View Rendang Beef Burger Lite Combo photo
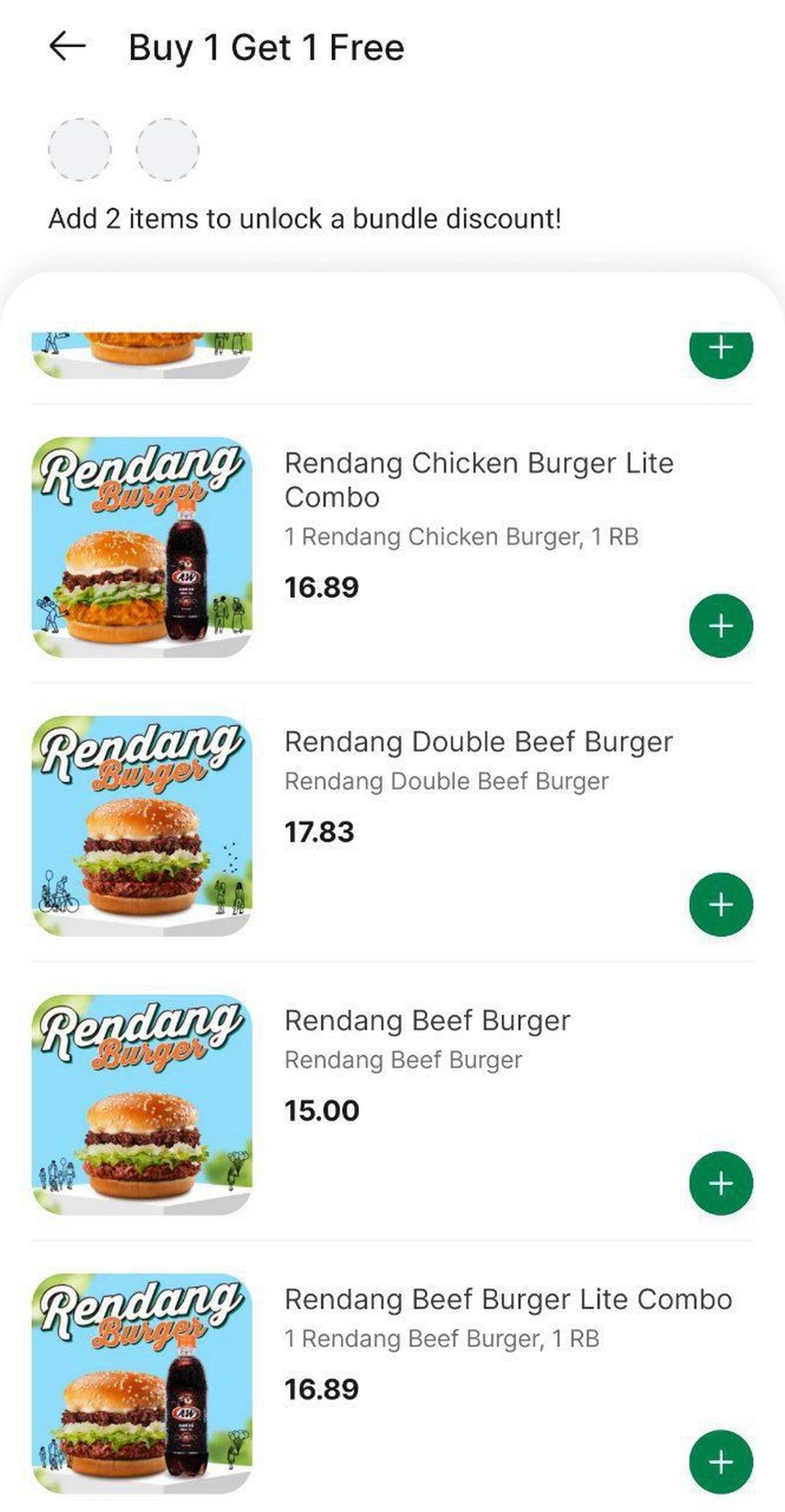This screenshot has height=1512, width=785. coord(142,1383)
